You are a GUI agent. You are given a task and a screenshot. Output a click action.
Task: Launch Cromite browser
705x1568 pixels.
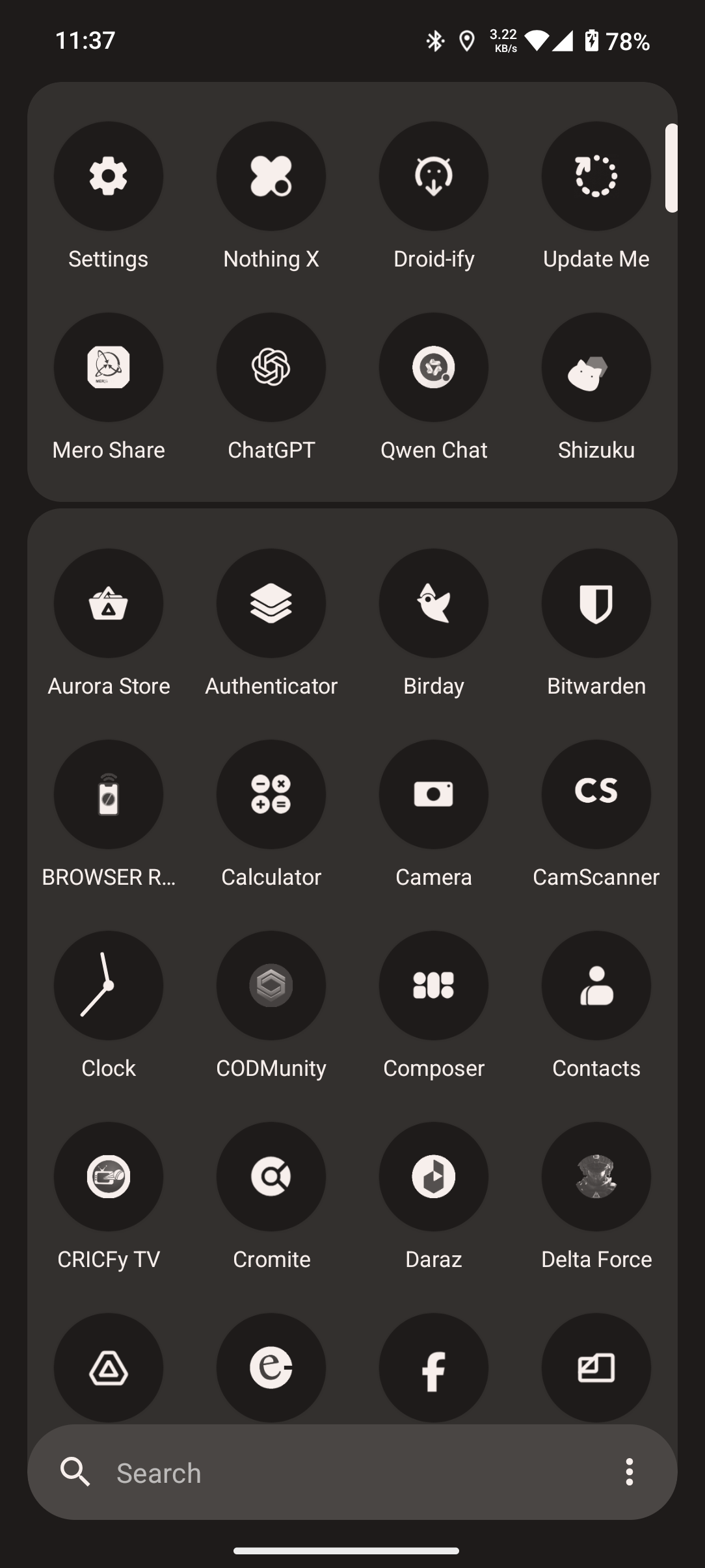pos(271,1177)
